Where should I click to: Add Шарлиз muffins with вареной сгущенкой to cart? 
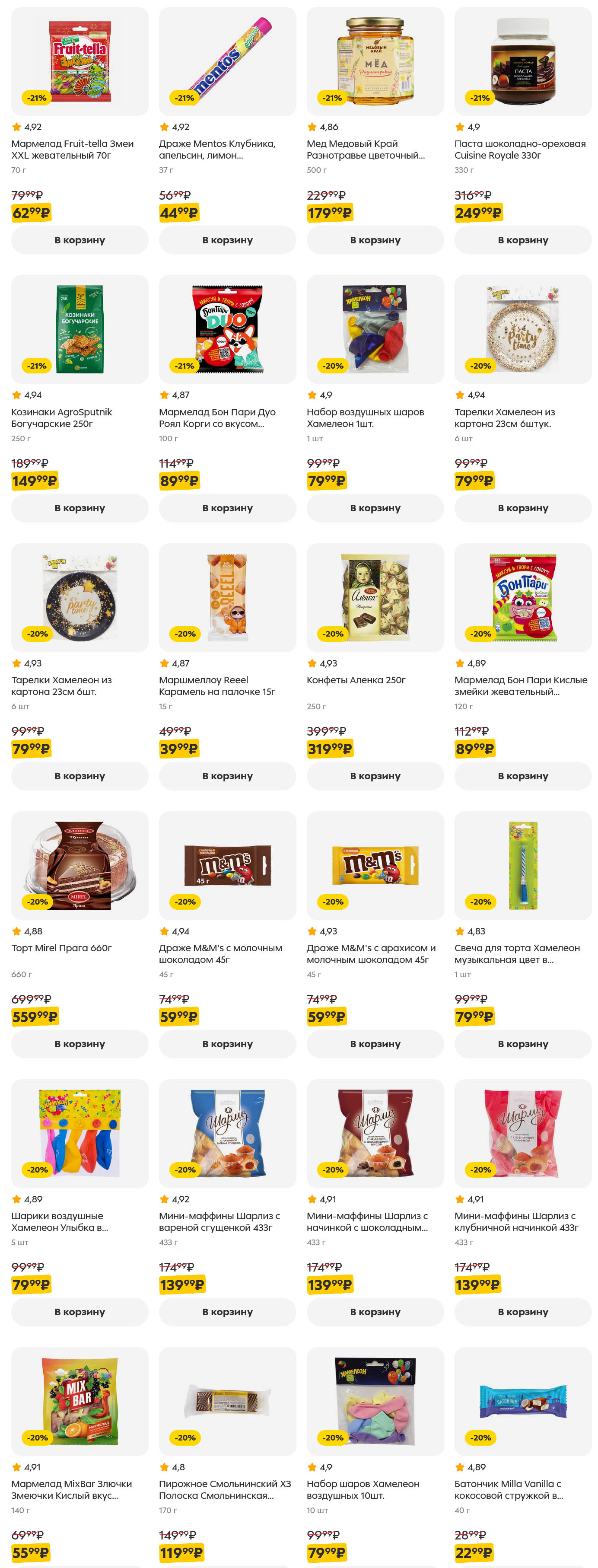click(x=228, y=1311)
